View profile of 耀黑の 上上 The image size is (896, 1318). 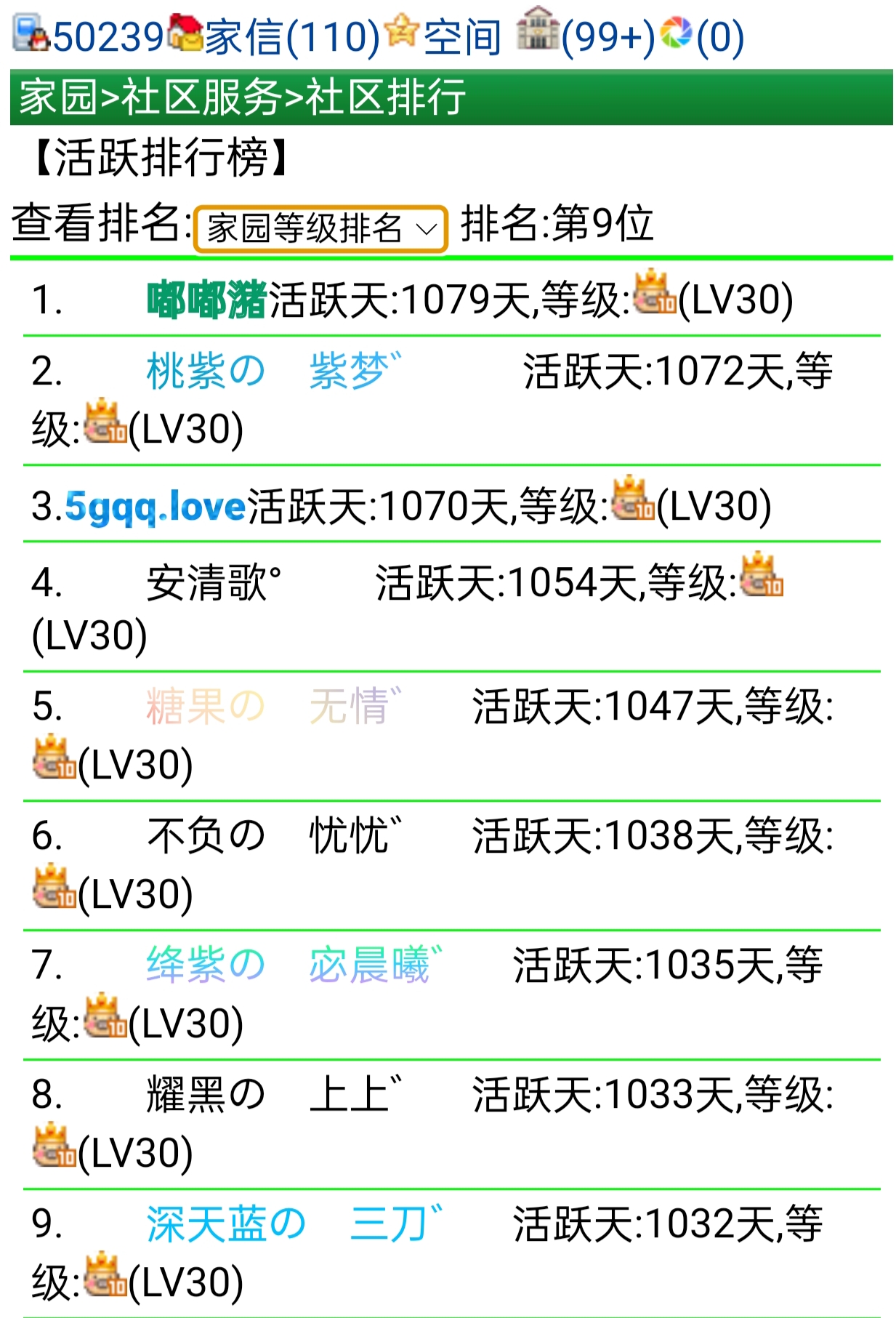pos(273,1095)
